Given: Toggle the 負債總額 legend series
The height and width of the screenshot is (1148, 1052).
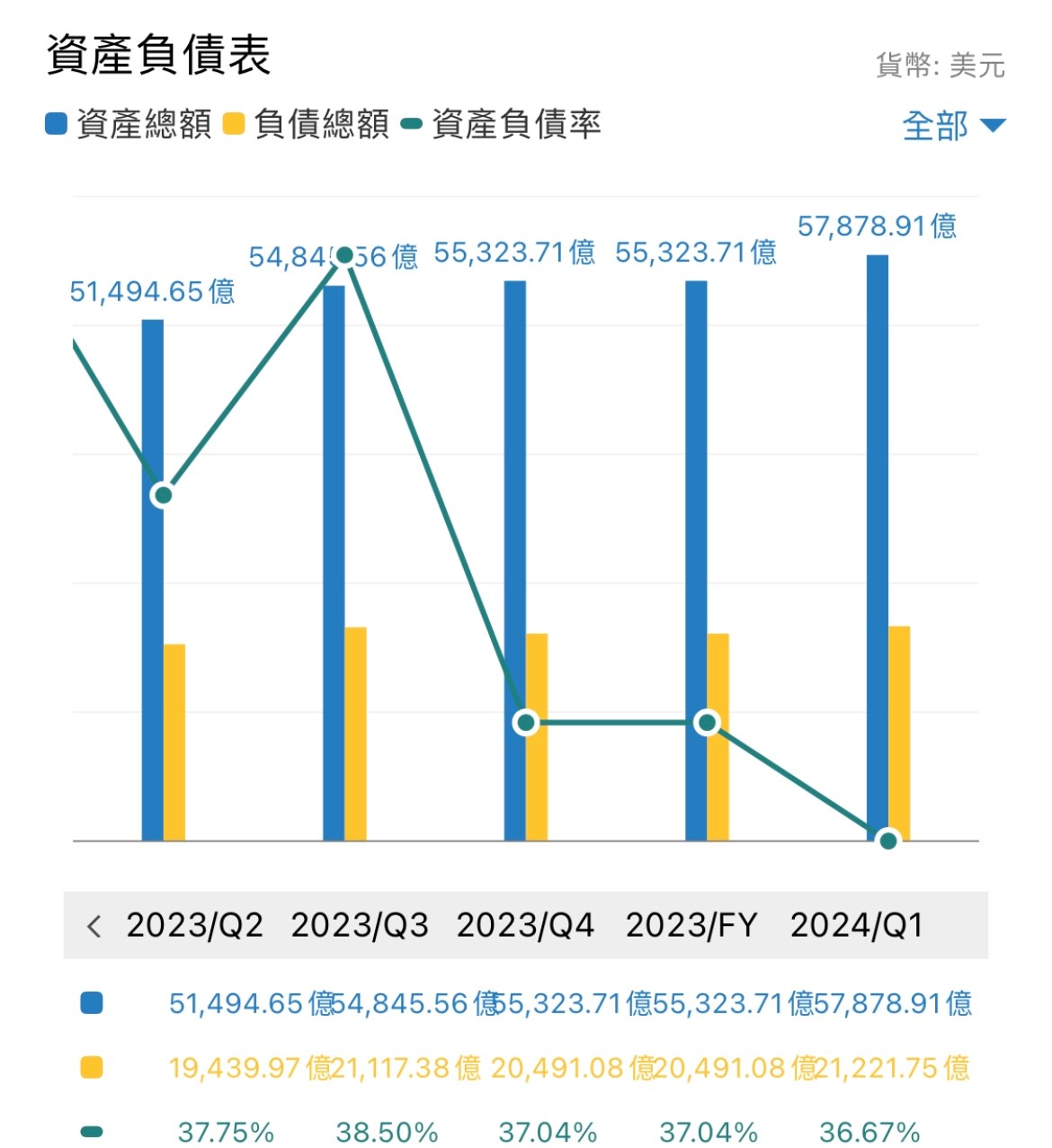Looking at the screenshot, I should (x=306, y=124).
